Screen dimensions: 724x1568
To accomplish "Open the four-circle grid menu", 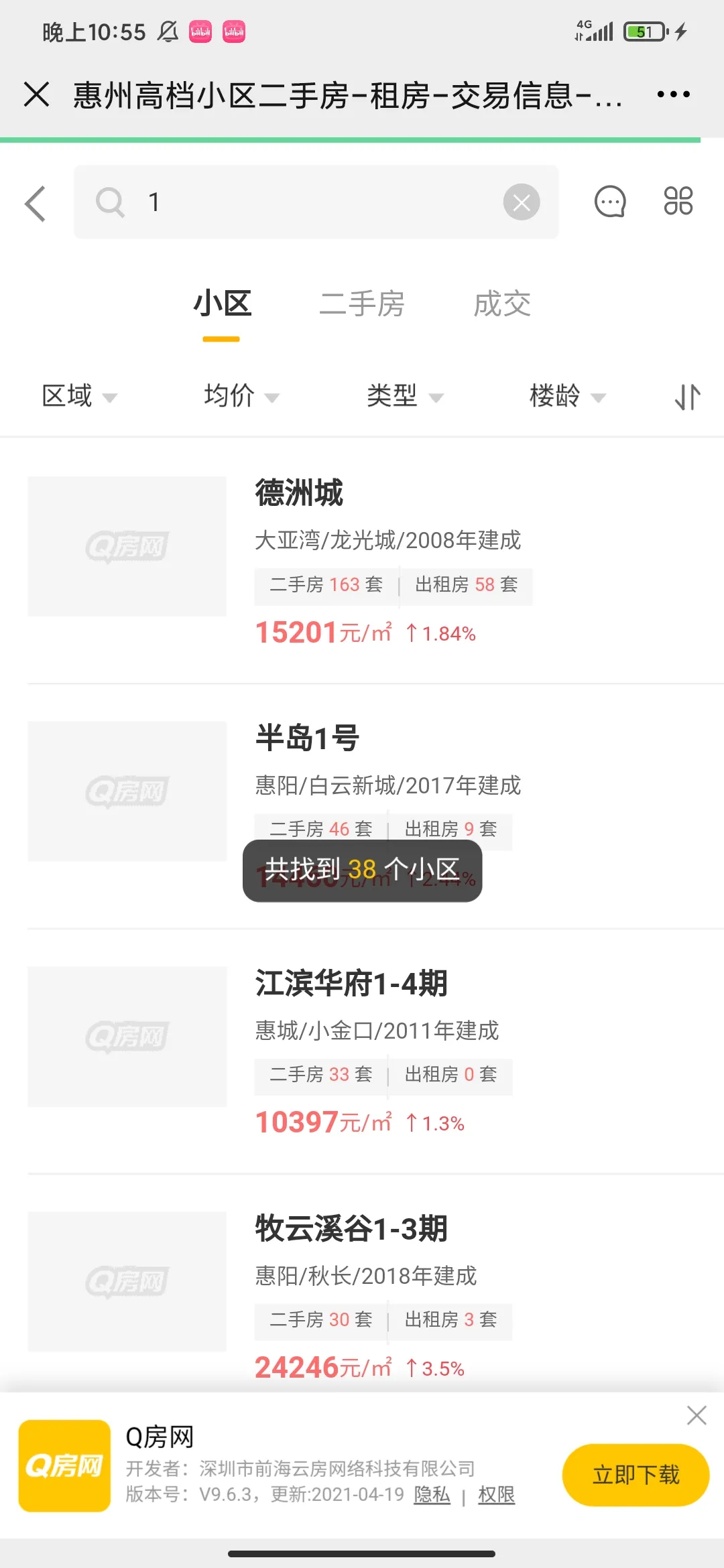I will (x=678, y=201).
